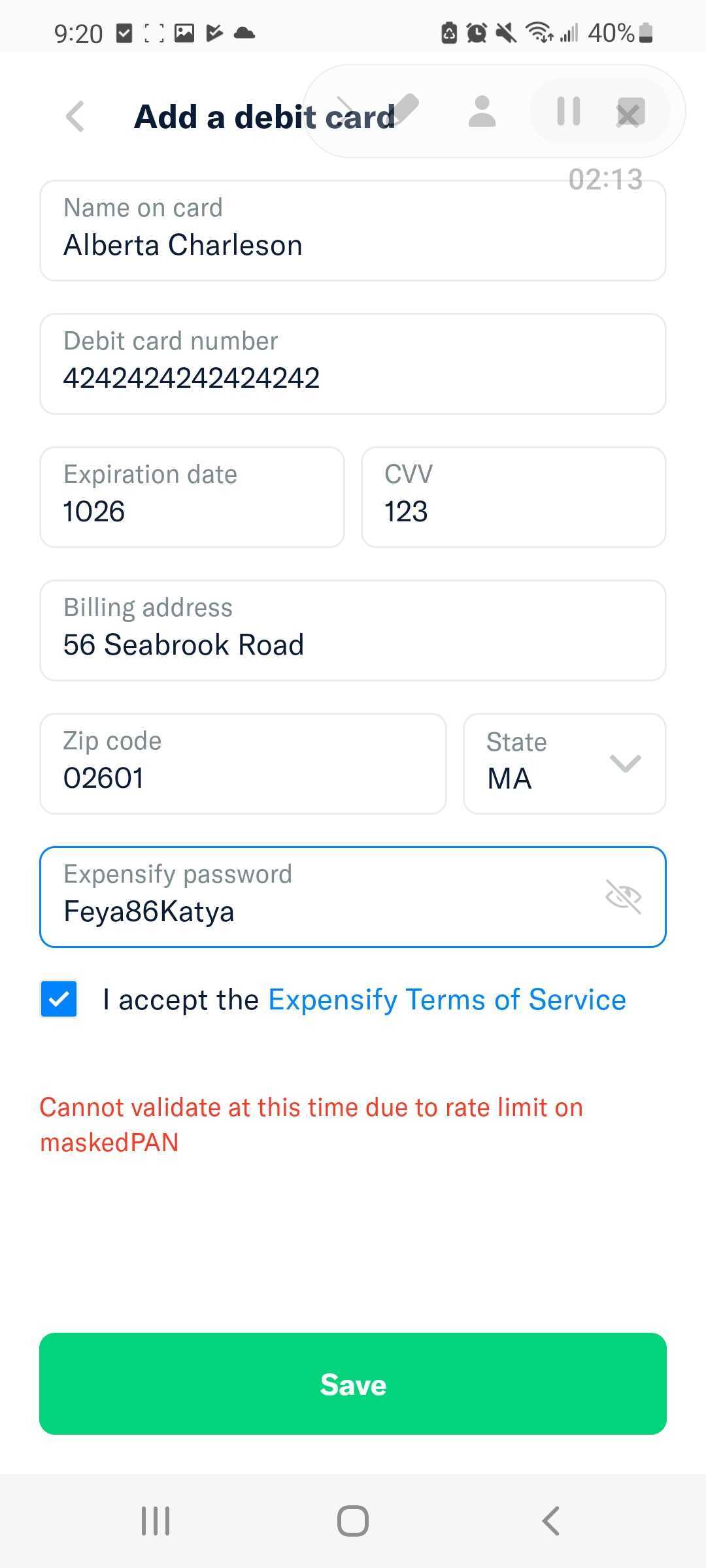The width and height of the screenshot is (706, 1568).
Task: Open recent apps from navigation bar
Action: point(156,1520)
